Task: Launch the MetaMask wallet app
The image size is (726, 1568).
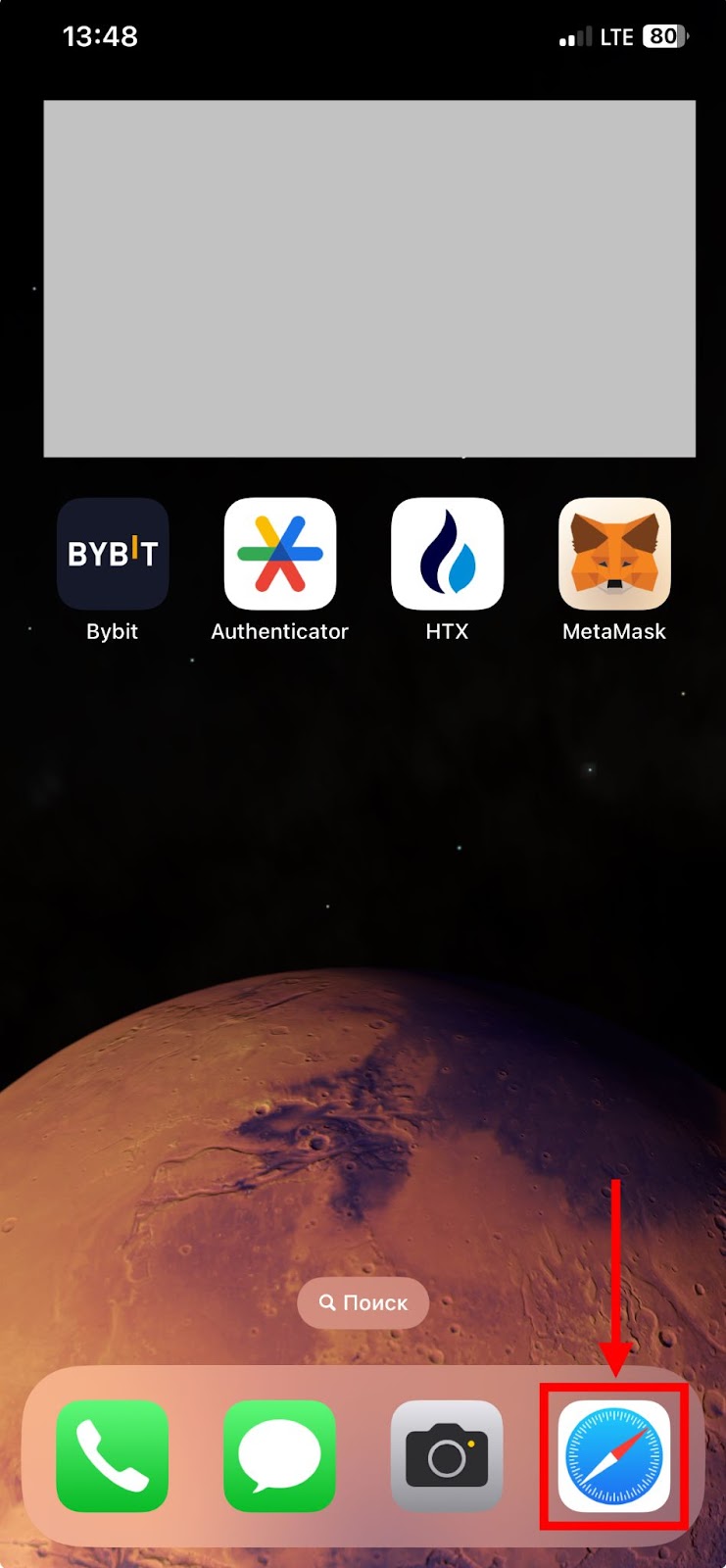Action: pyautogui.click(x=614, y=554)
